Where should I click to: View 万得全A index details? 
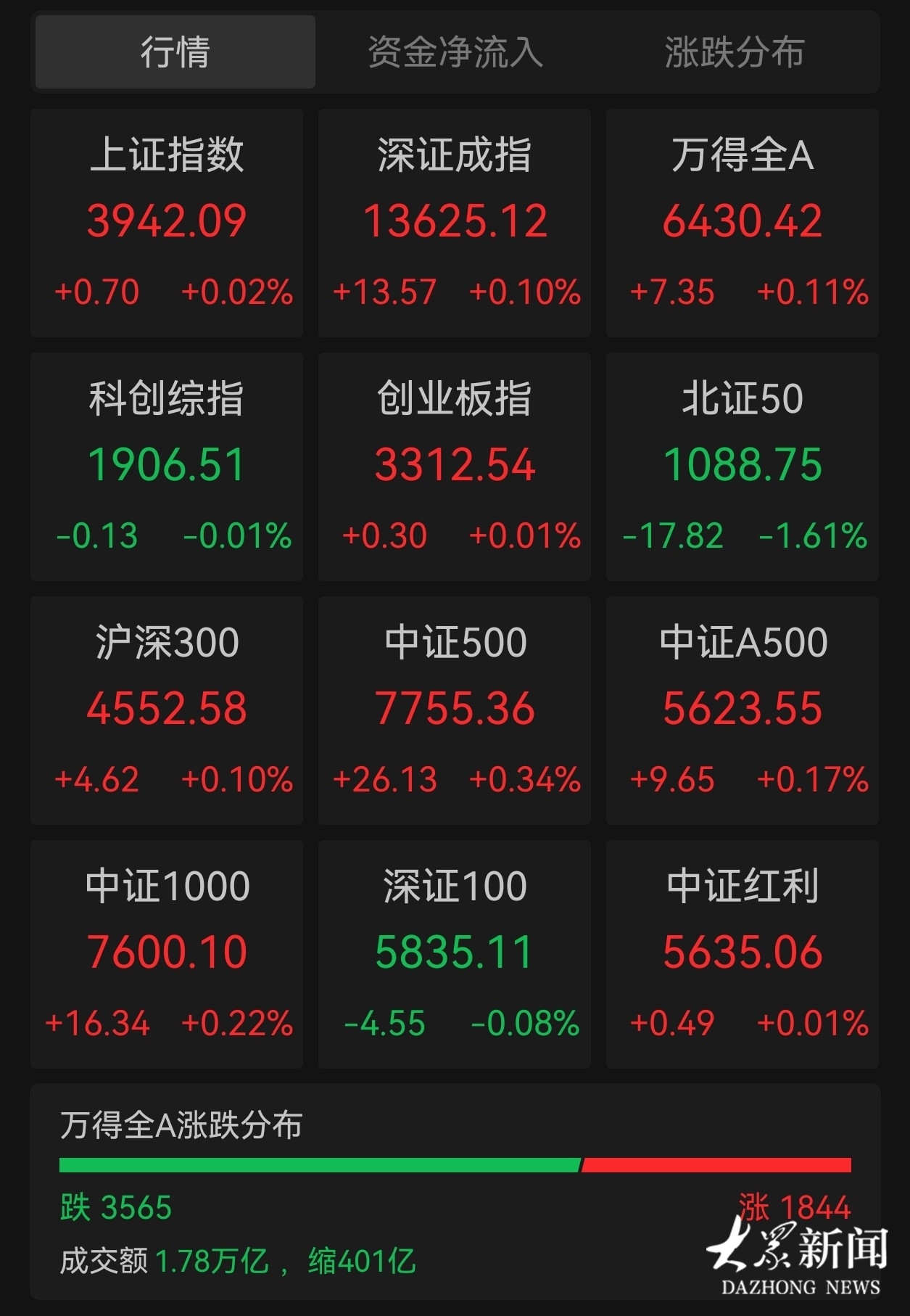pyautogui.click(x=743, y=223)
